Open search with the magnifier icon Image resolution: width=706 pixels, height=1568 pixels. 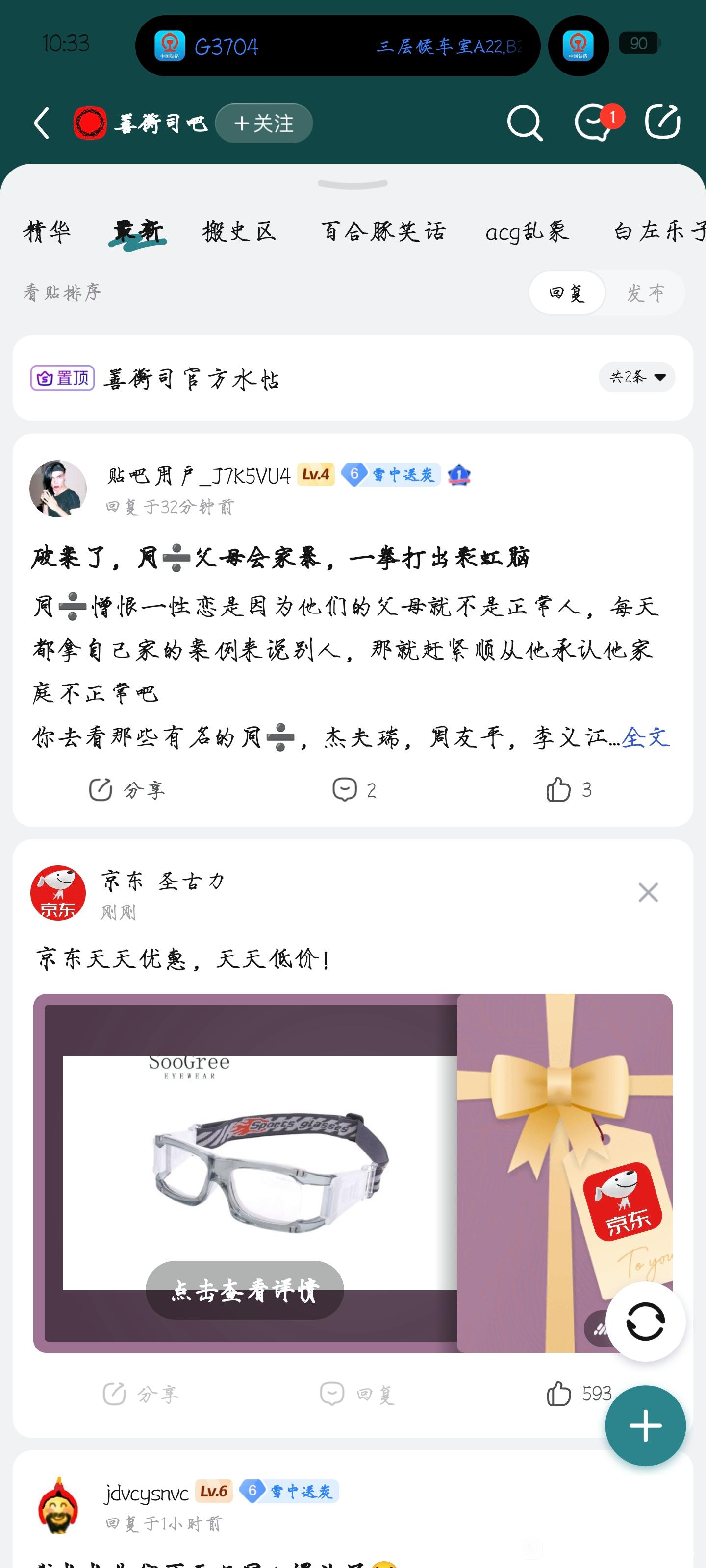pos(524,123)
